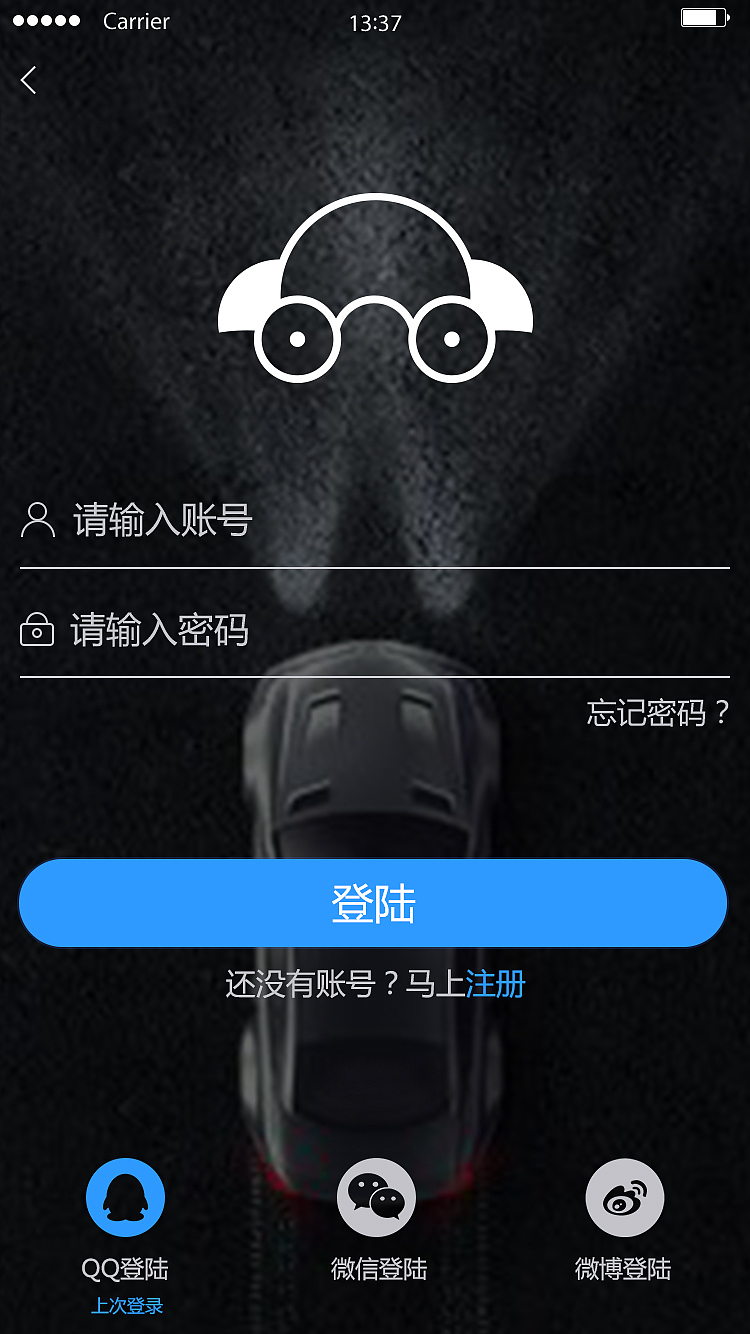Tap the QQ登陆 text label
750x1334 pixels.
pyautogui.click(x=124, y=1268)
